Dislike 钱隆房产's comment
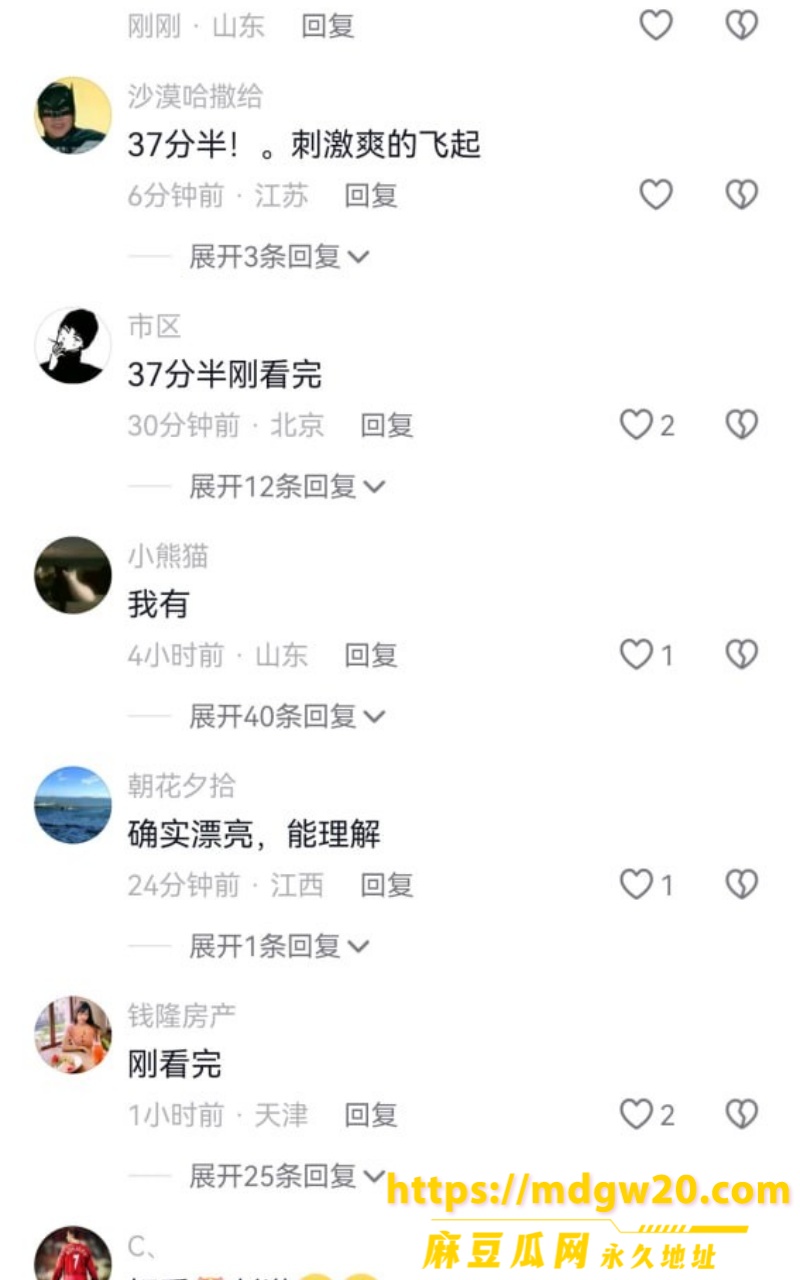 pyautogui.click(x=741, y=1114)
